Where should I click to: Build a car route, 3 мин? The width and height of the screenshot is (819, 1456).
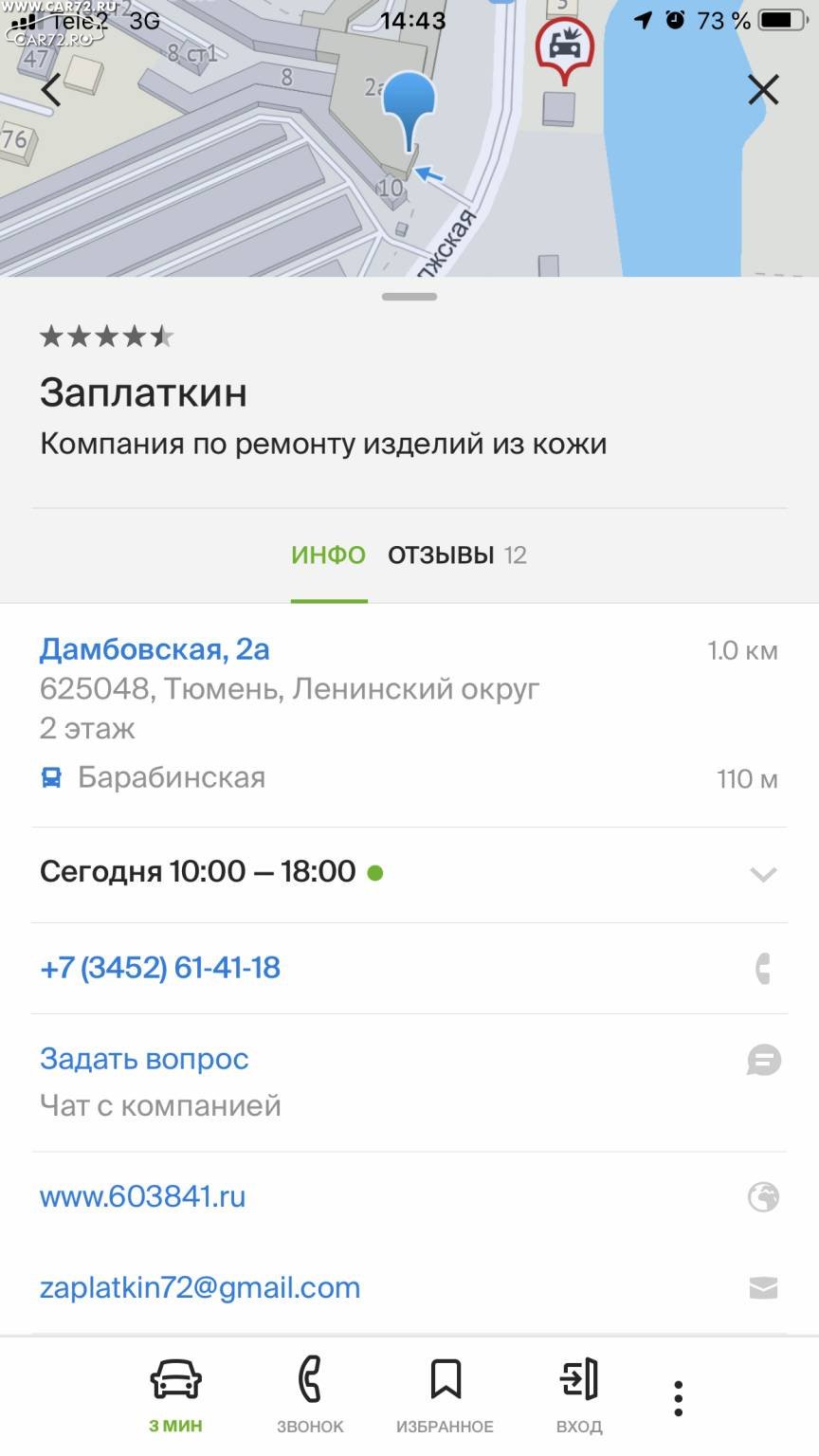click(x=176, y=1394)
